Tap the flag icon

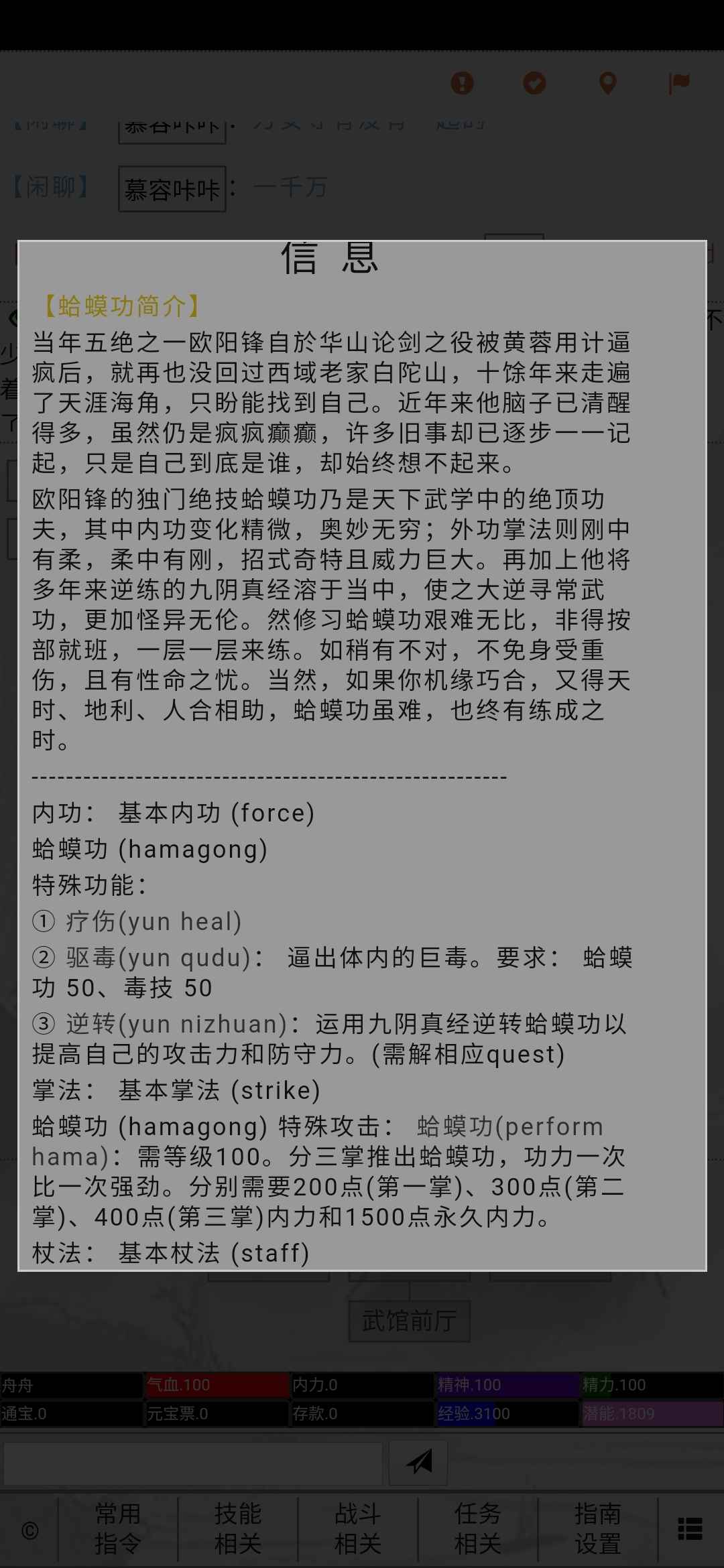click(x=679, y=84)
